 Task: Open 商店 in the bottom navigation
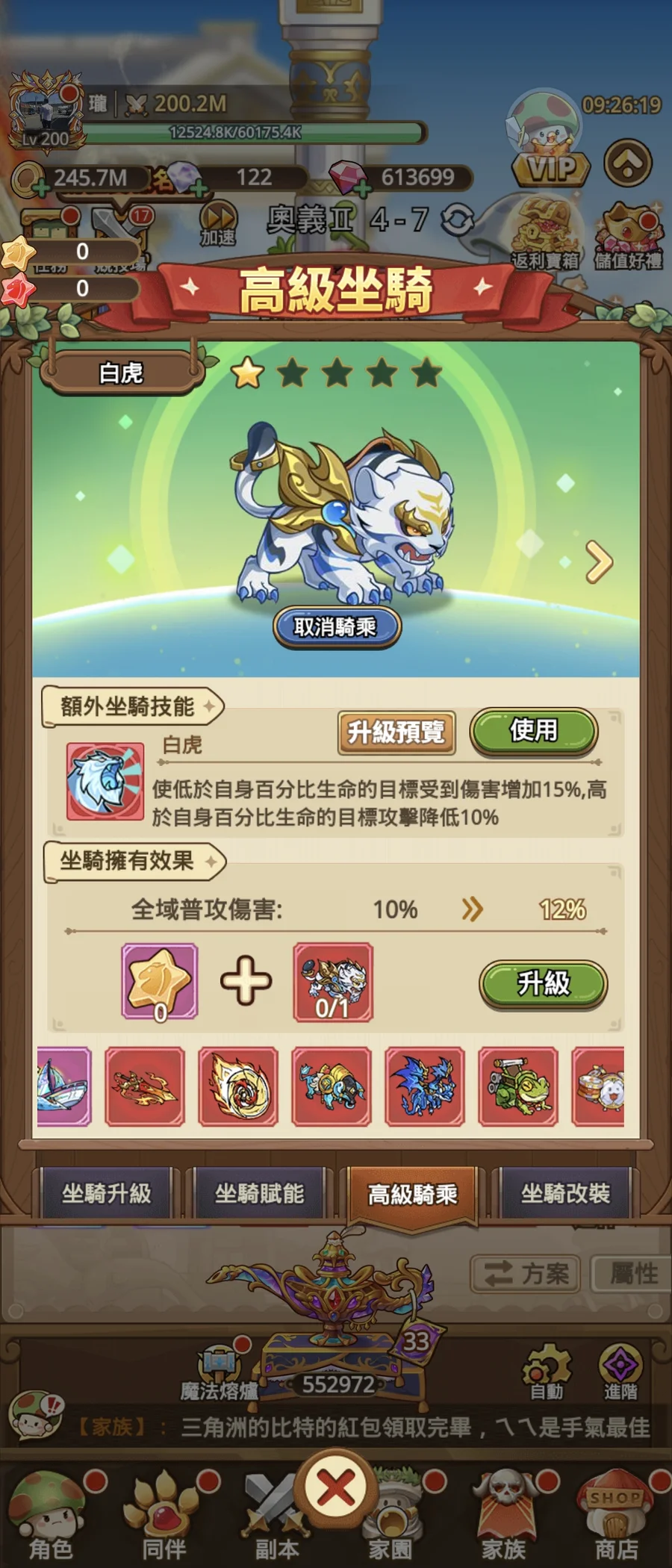click(x=616, y=1516)
